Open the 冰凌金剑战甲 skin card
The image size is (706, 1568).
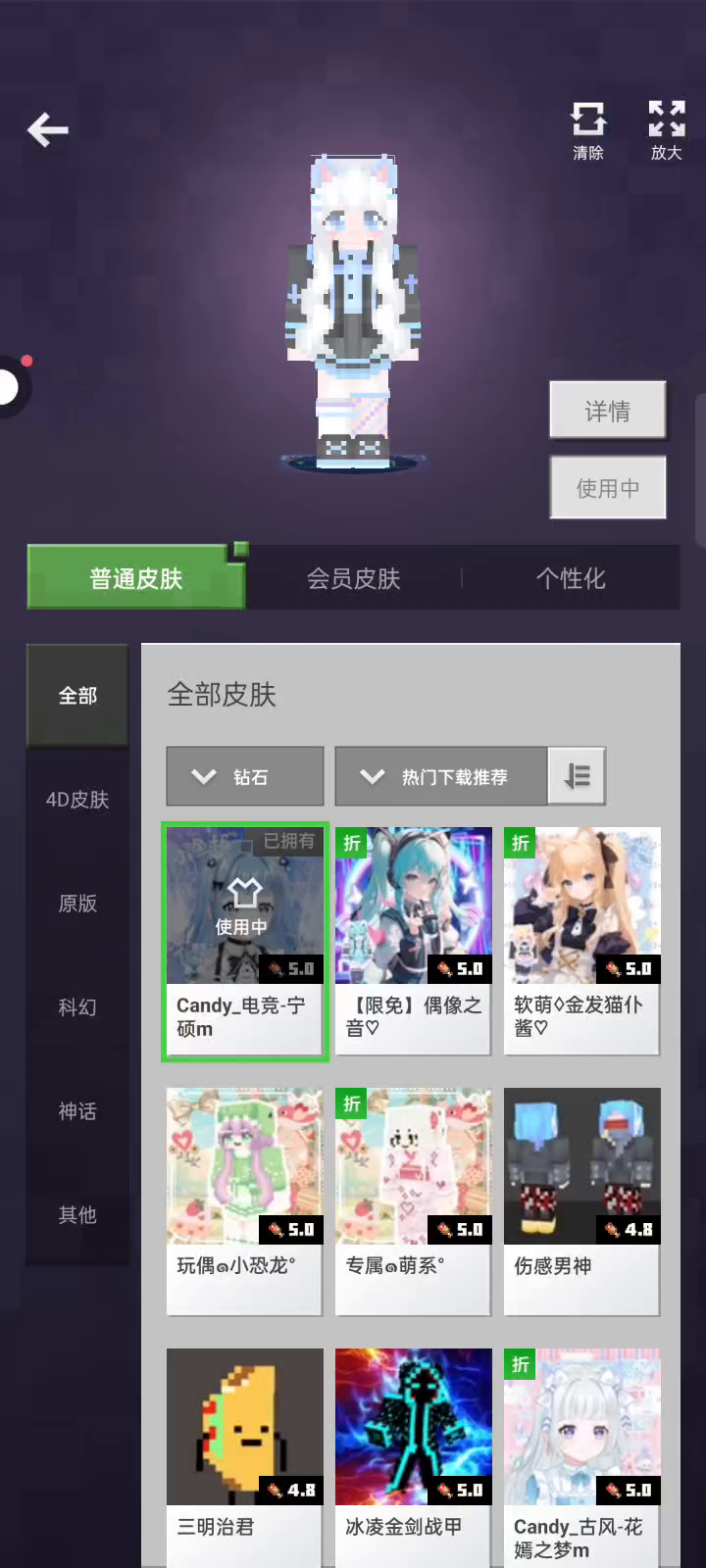click(413, 1458)
